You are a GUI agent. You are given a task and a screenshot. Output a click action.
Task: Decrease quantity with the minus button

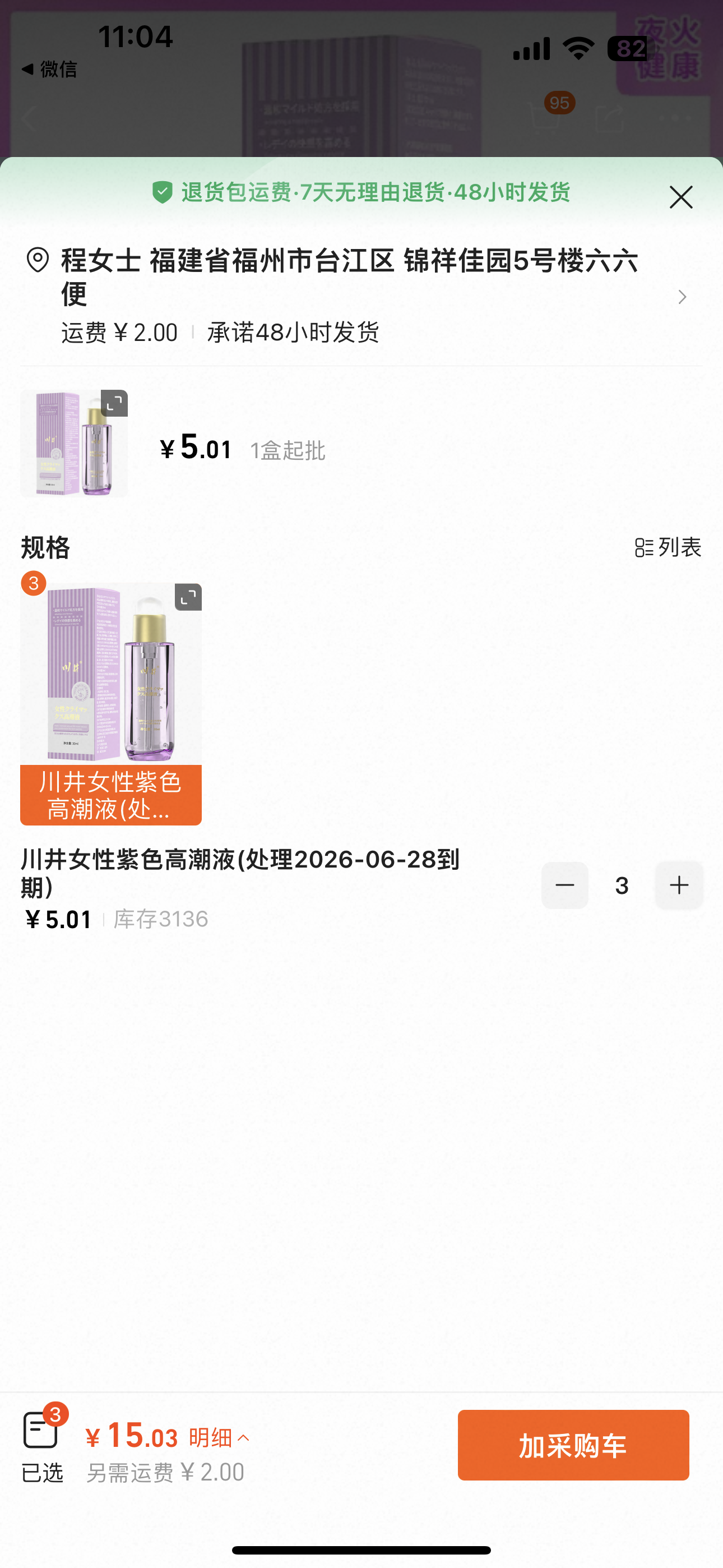click(x=564, y=885)
